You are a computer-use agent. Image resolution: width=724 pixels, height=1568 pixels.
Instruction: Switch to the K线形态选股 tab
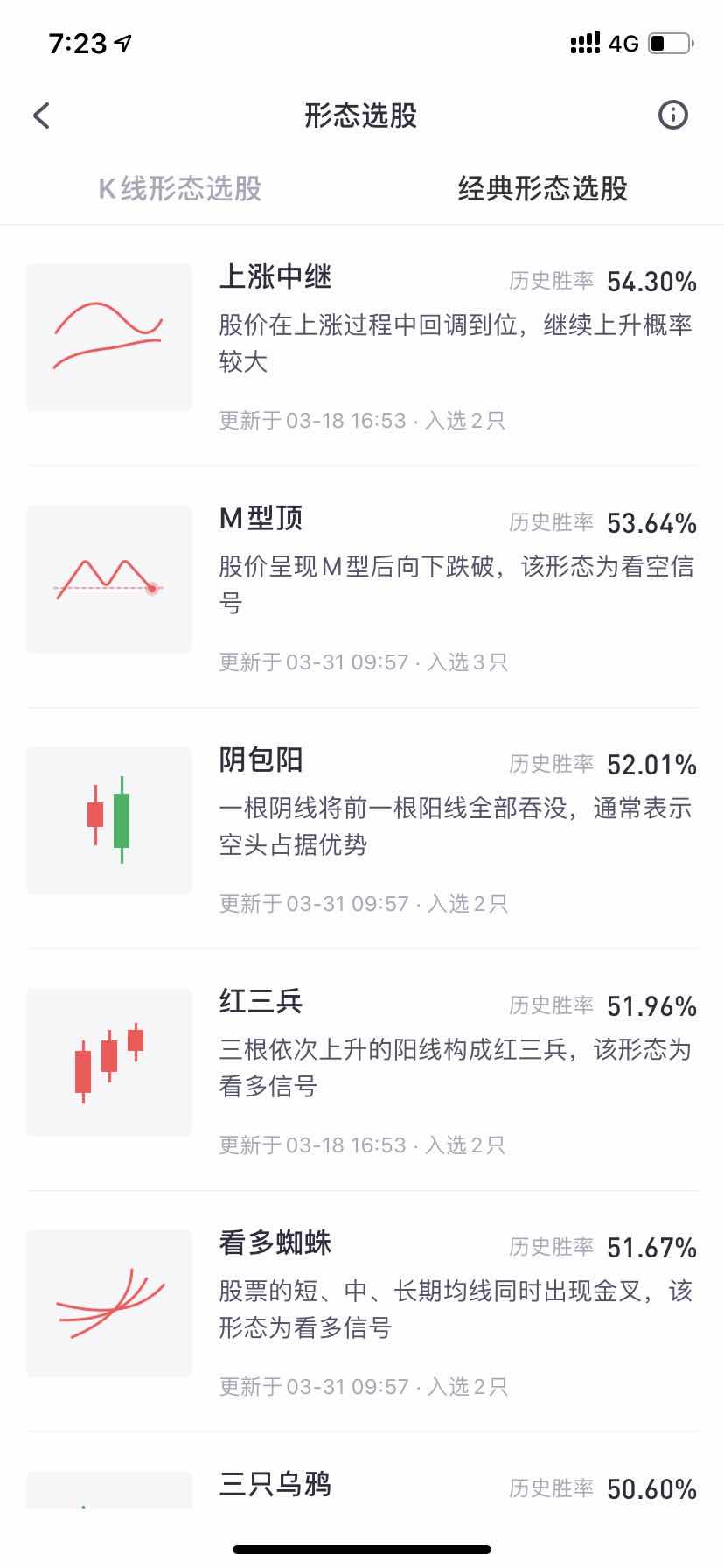point(180,188)
